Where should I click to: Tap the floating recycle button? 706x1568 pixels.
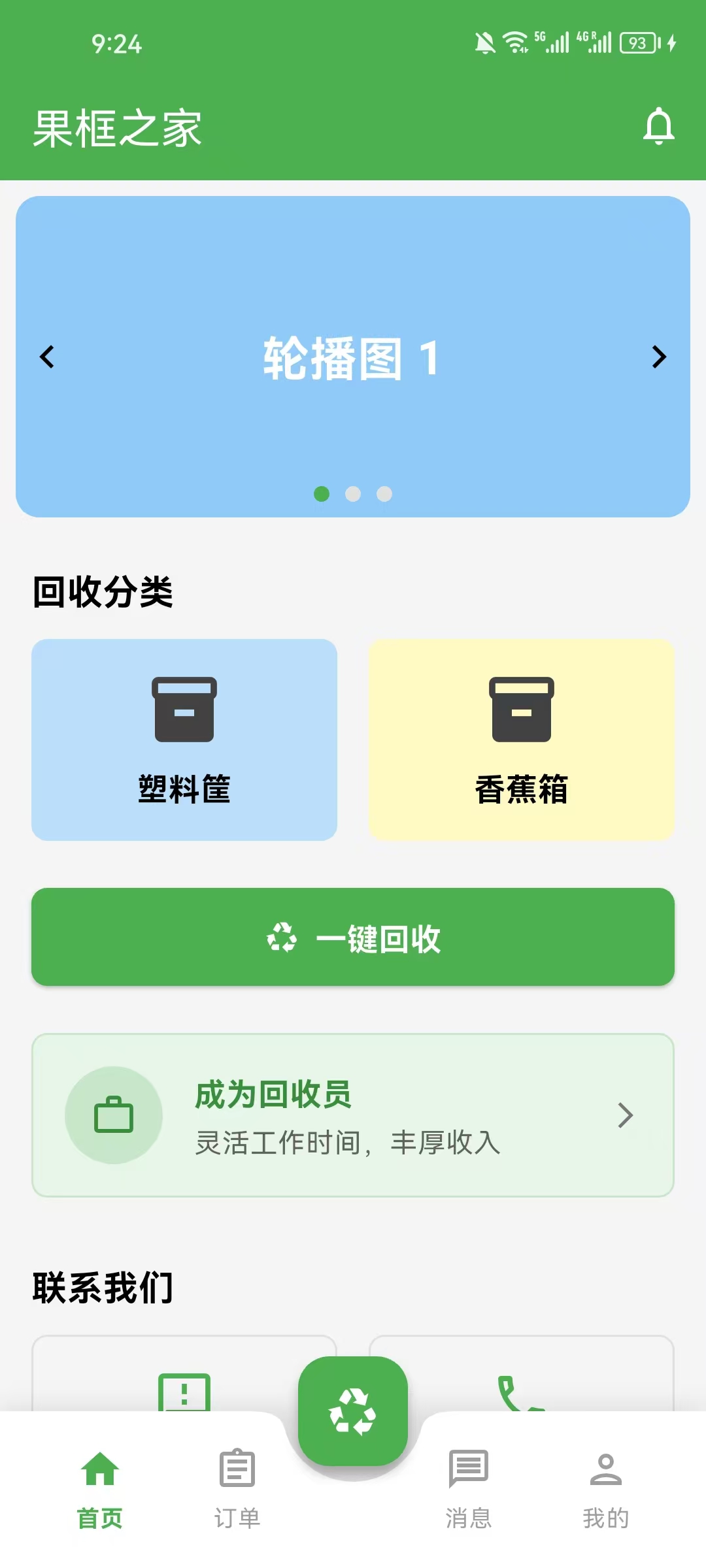pyautogui.click(x=353, y=1413)
